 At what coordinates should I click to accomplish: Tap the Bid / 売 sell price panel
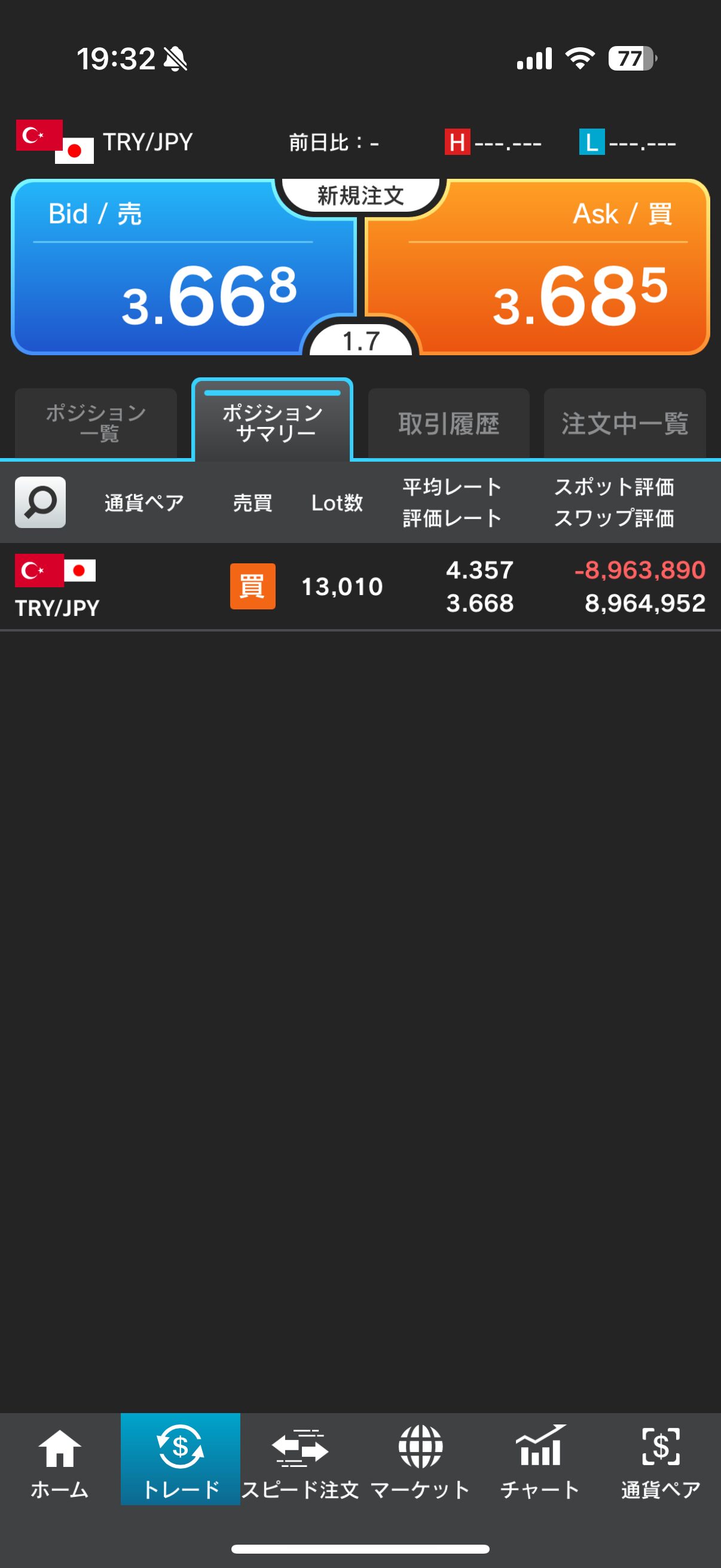[182, 268]
